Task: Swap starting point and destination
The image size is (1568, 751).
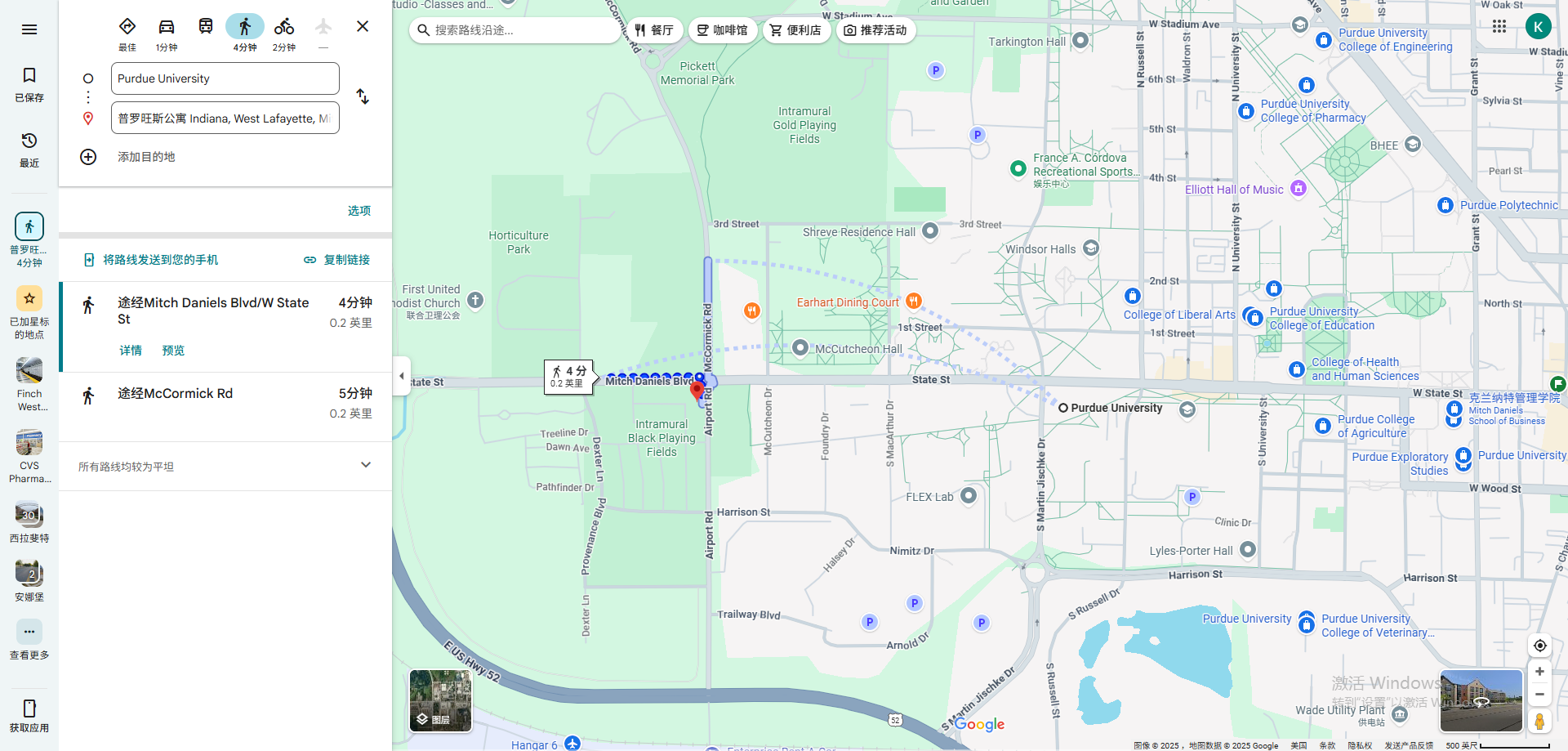Action: click(x=363, y=96)
